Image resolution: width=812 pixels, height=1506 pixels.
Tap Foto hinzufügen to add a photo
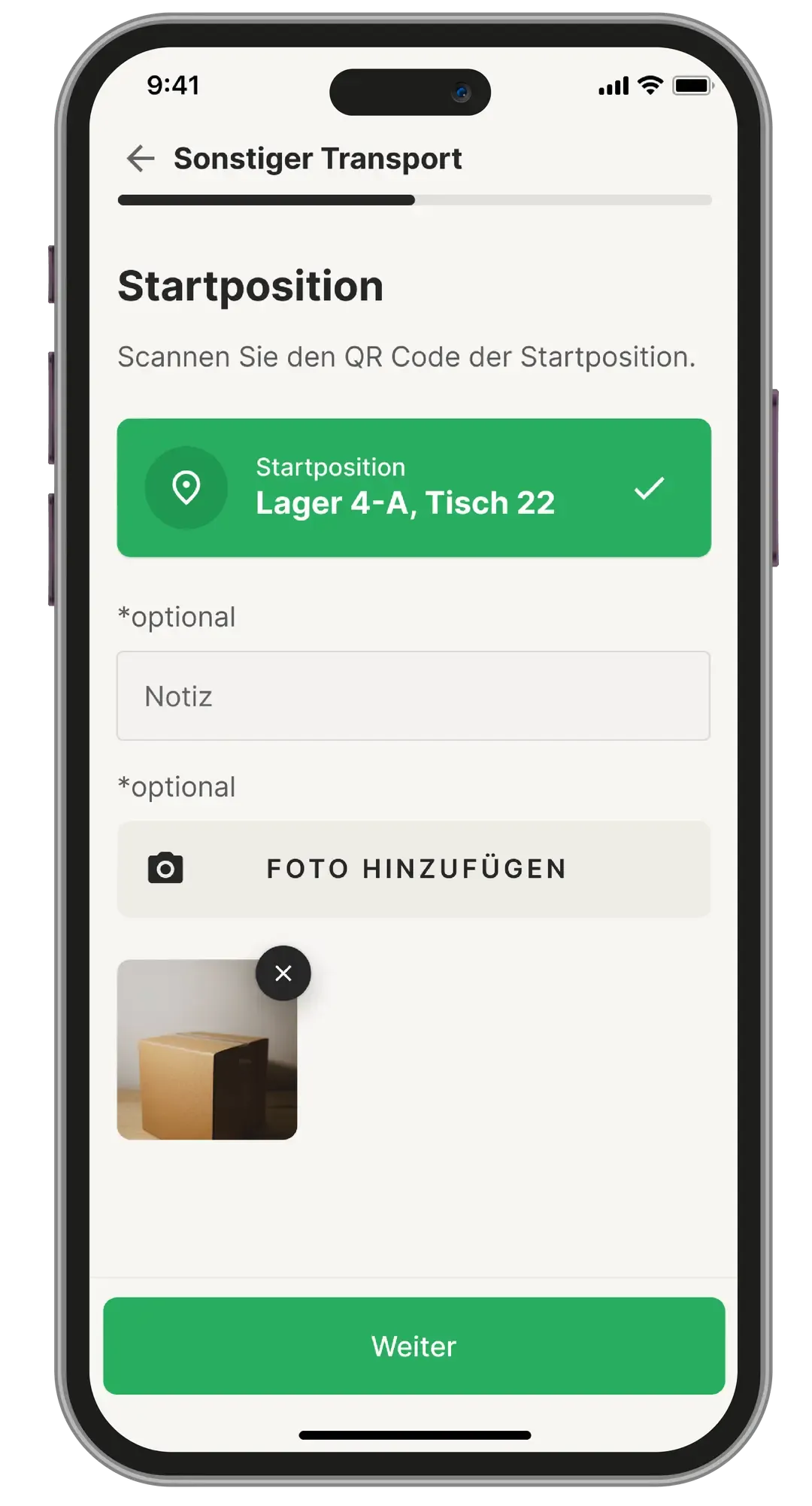[414, 869]
